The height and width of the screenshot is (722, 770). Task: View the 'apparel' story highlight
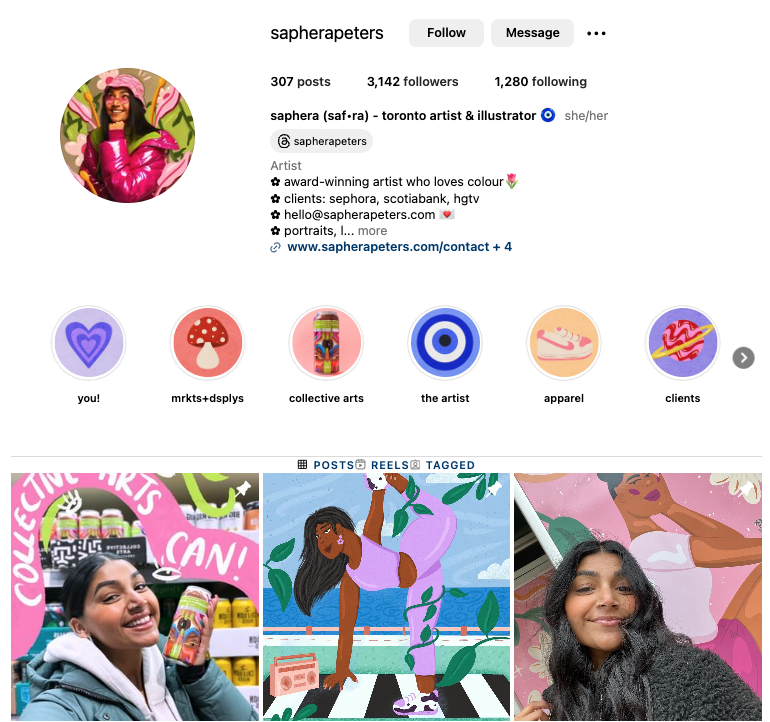[563, 344]
